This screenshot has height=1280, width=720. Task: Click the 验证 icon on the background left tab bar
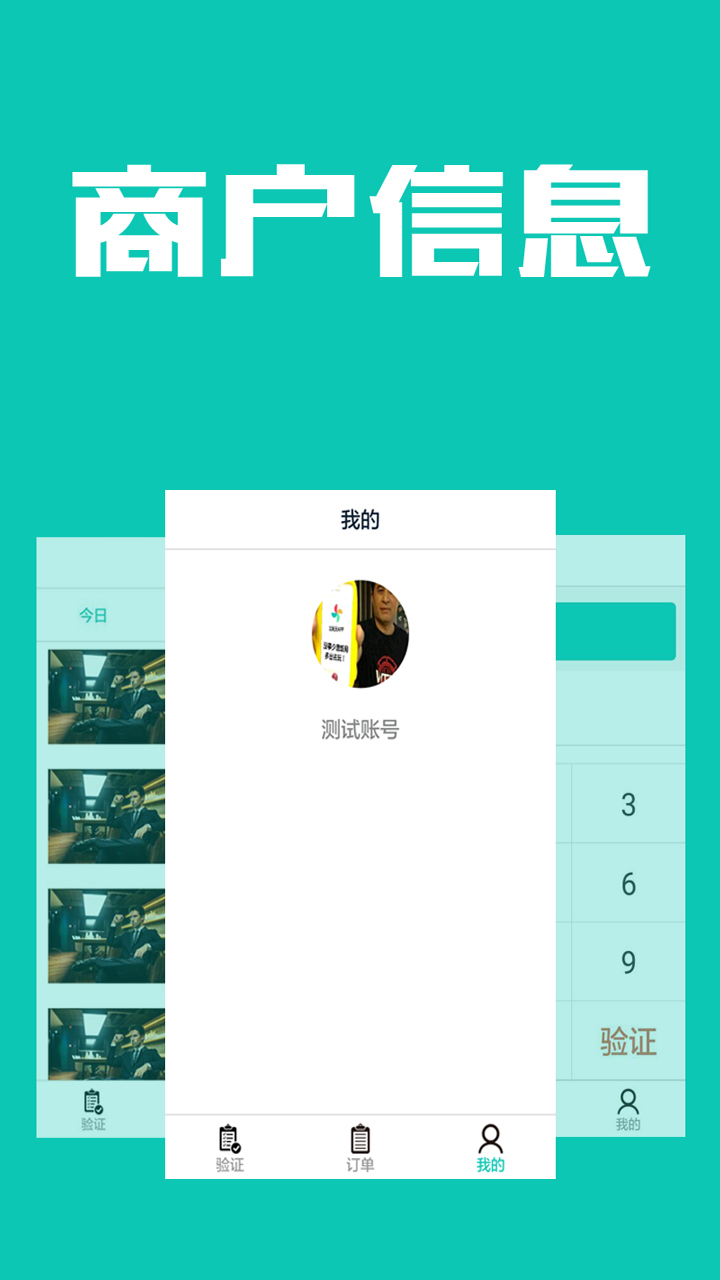coord(92,1103)
